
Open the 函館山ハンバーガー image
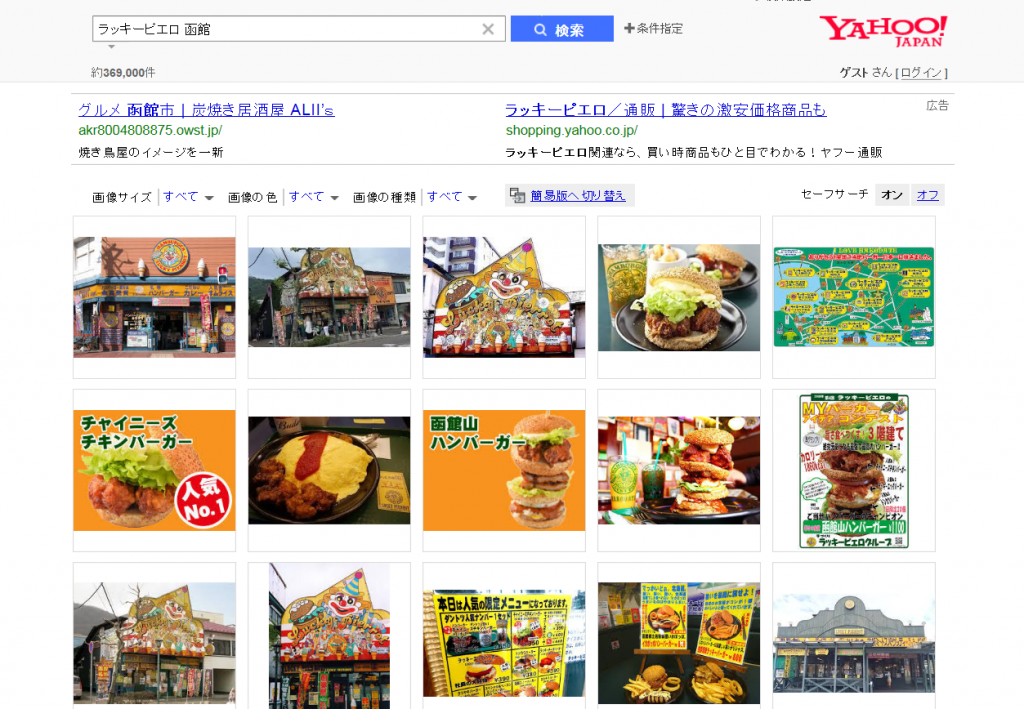(x=504, y=470)
